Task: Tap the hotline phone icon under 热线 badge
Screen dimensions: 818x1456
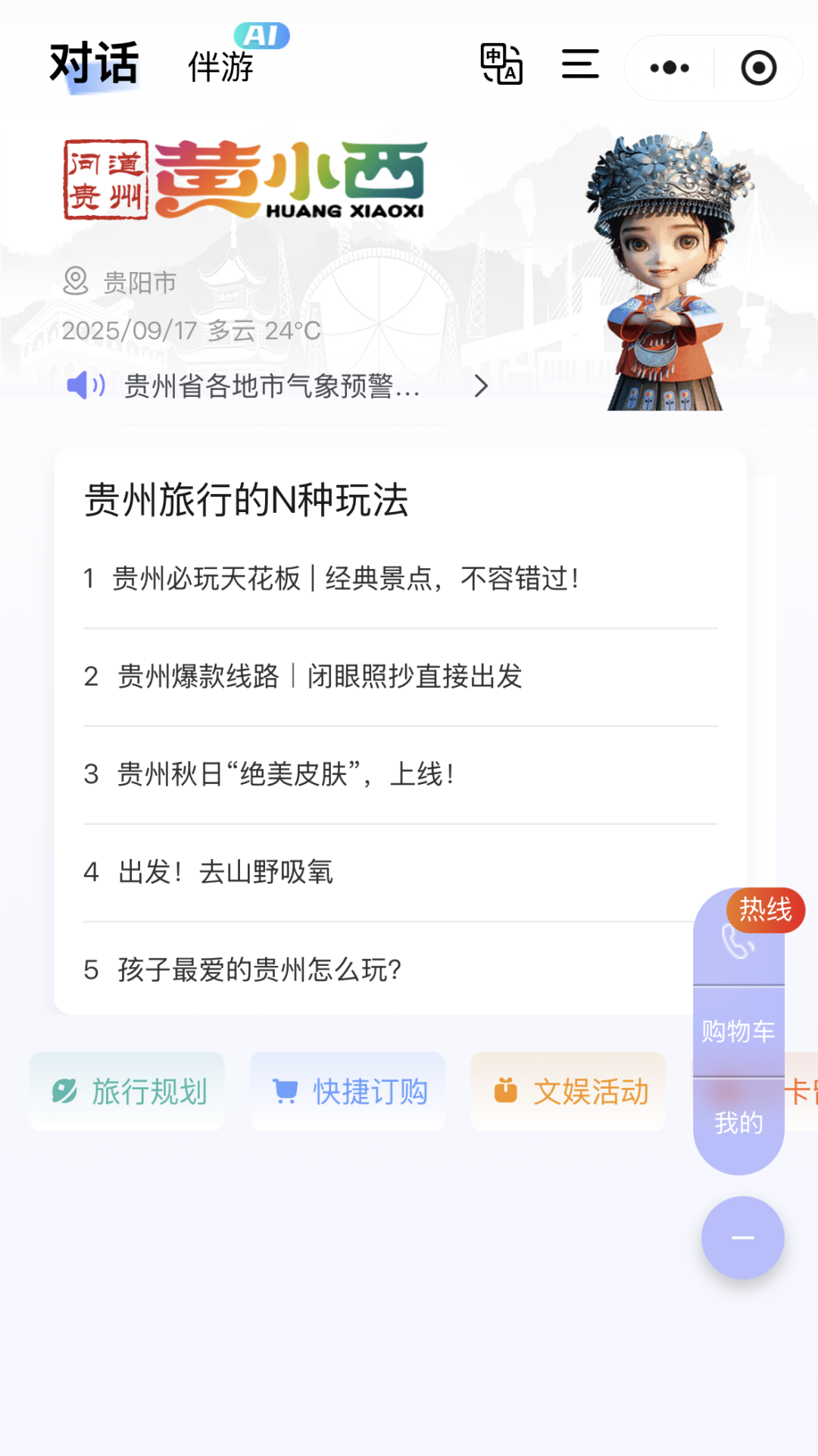Action: point(738,942)
